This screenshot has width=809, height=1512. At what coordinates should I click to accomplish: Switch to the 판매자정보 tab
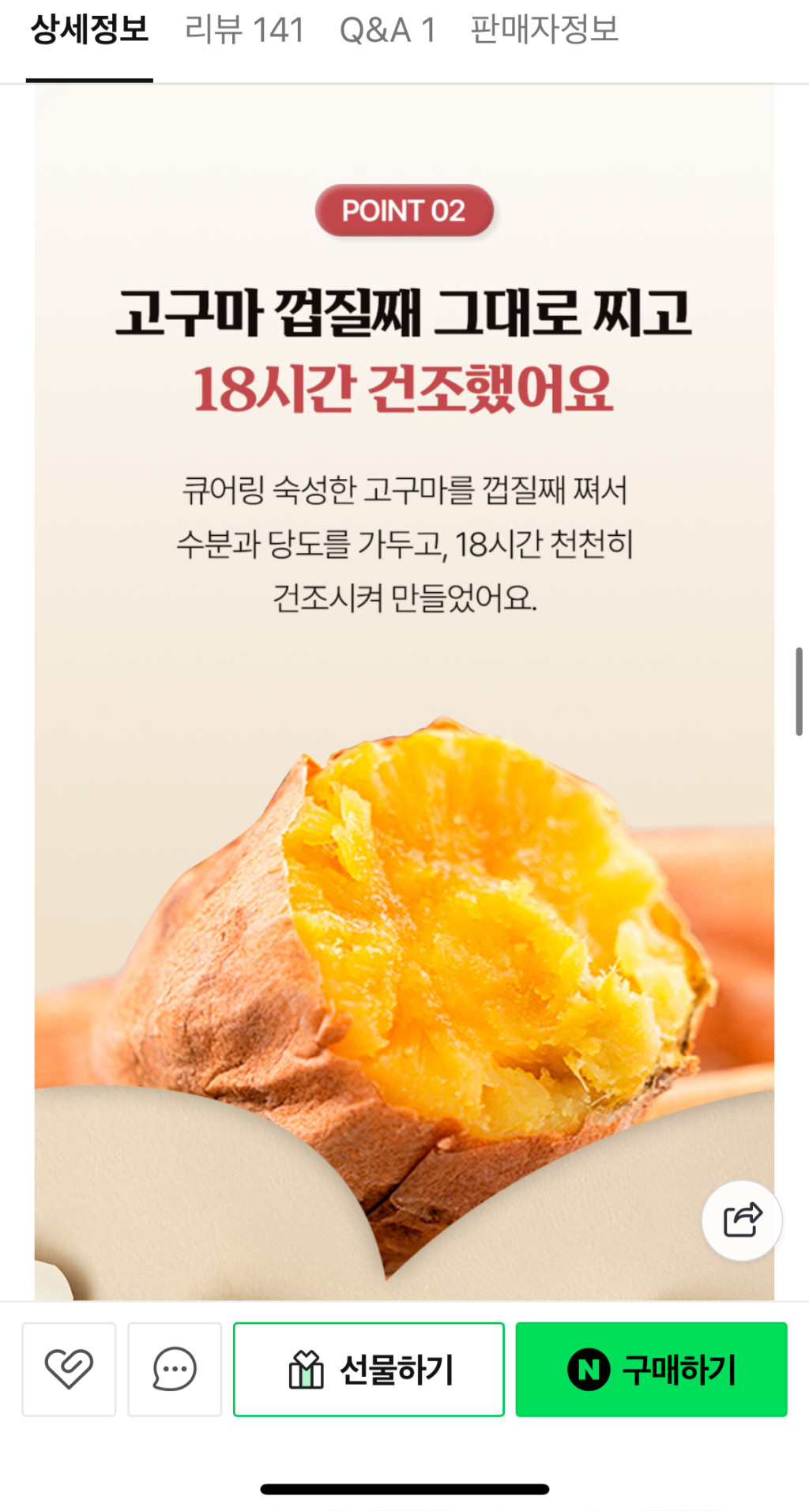[544, 31]
